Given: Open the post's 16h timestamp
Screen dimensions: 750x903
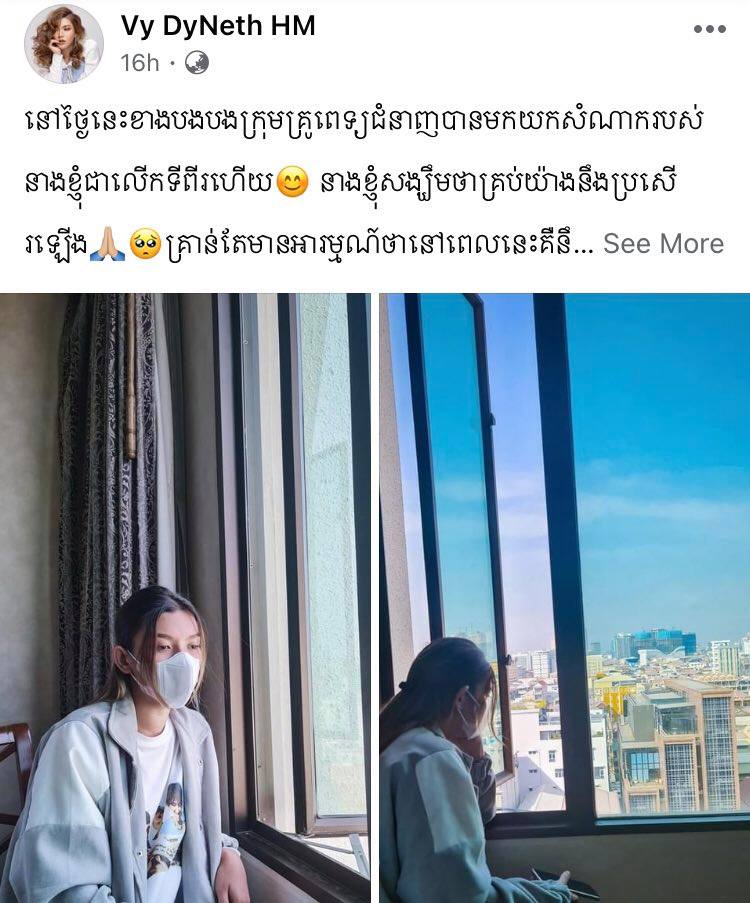Looking at the screenshot, I should click(x=139, y=63).
